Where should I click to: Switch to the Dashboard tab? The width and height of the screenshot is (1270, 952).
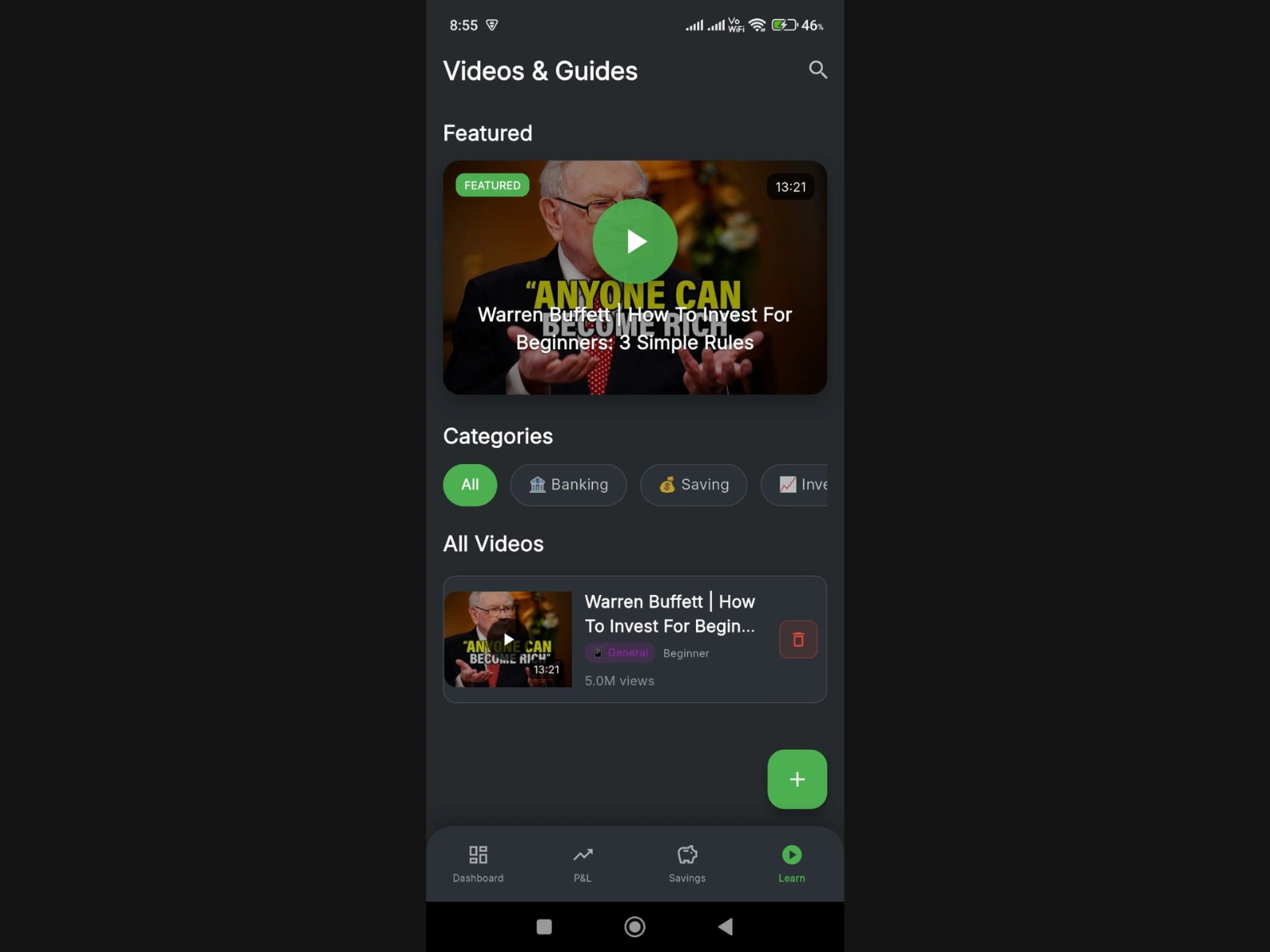[x=478, y=863]
